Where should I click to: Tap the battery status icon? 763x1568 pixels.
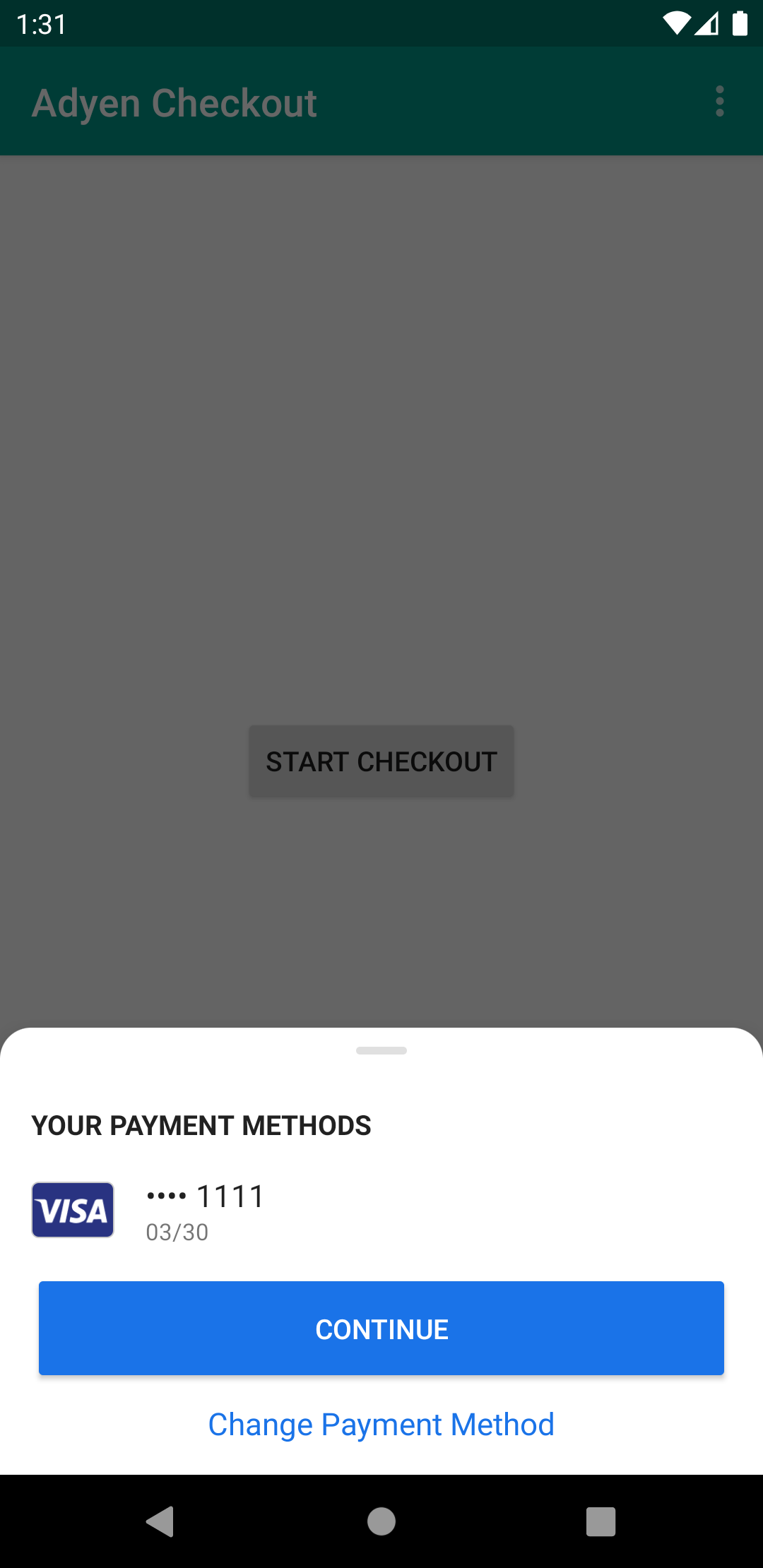pyautogui.click(x=740, y=23)
